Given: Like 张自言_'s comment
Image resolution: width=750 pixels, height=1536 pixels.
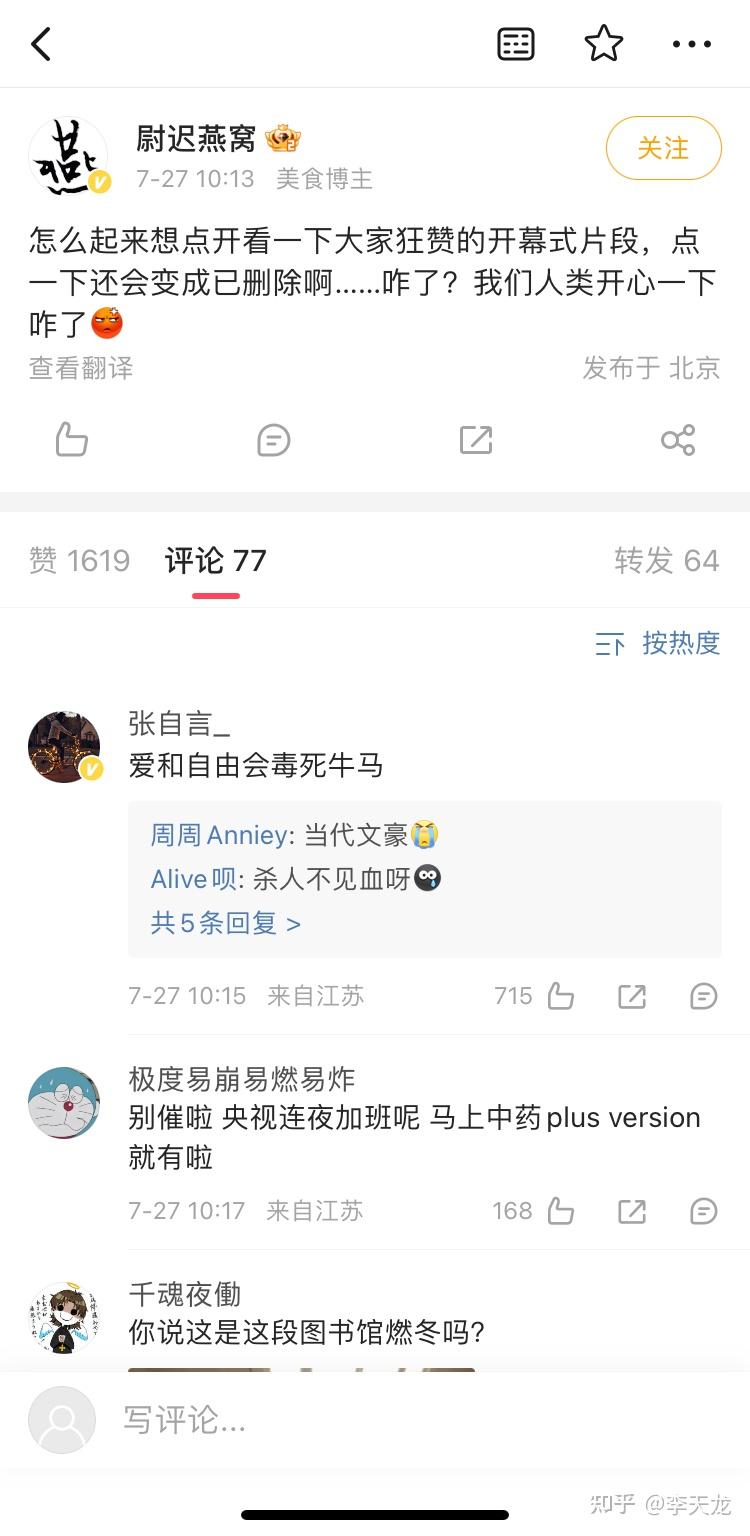Looking at the screenshot, I should [x=560, y=996].
